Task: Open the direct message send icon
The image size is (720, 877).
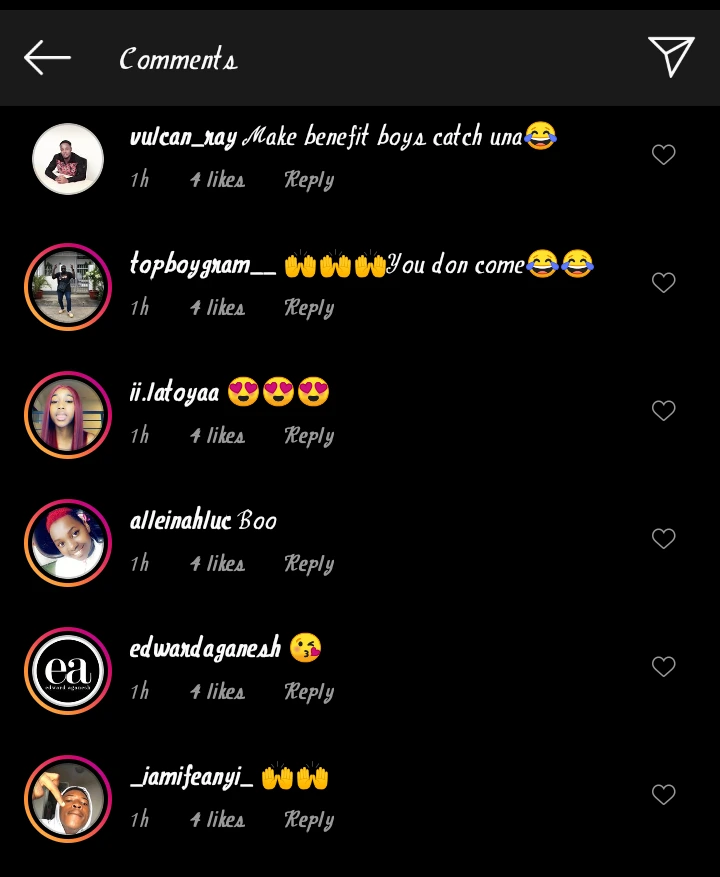Action: point(670,57)
